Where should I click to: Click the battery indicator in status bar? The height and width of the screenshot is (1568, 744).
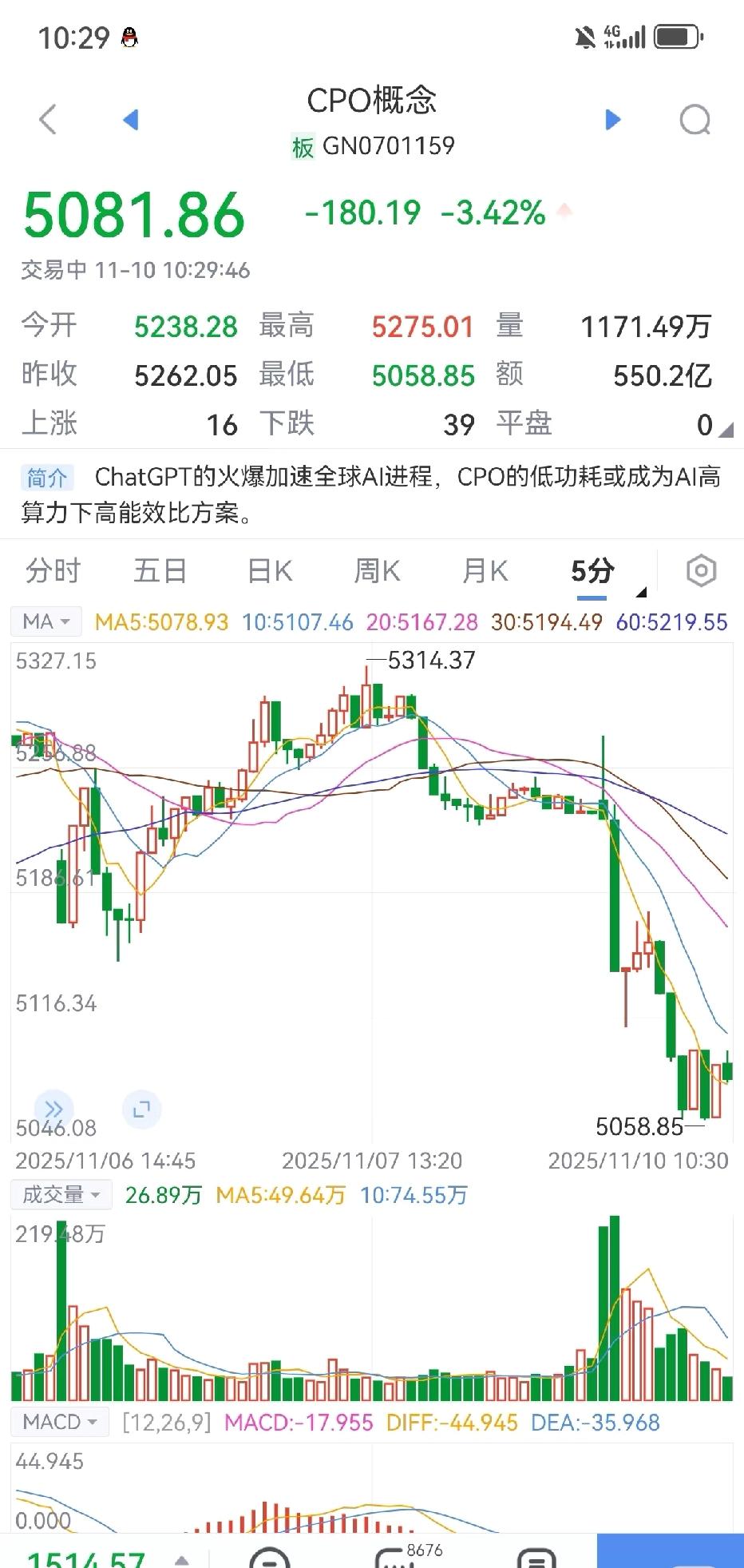coord(677,35)
